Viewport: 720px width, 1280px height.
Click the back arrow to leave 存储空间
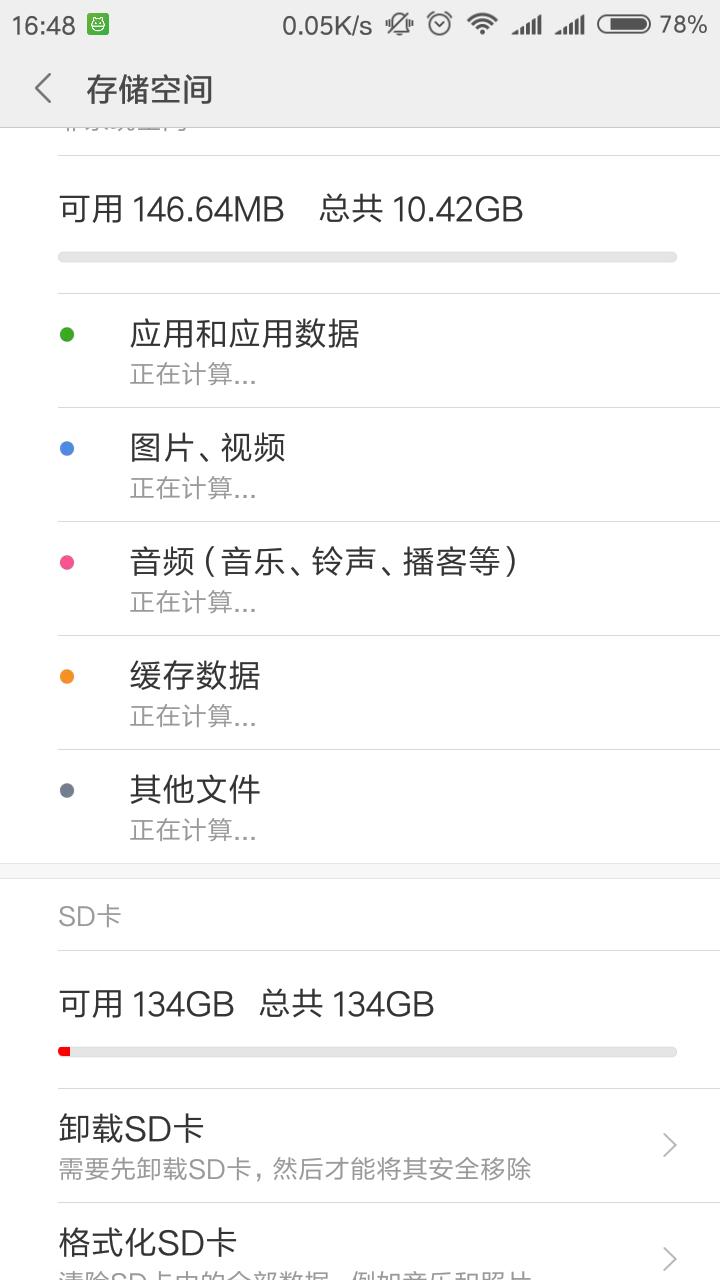[42, 88]
